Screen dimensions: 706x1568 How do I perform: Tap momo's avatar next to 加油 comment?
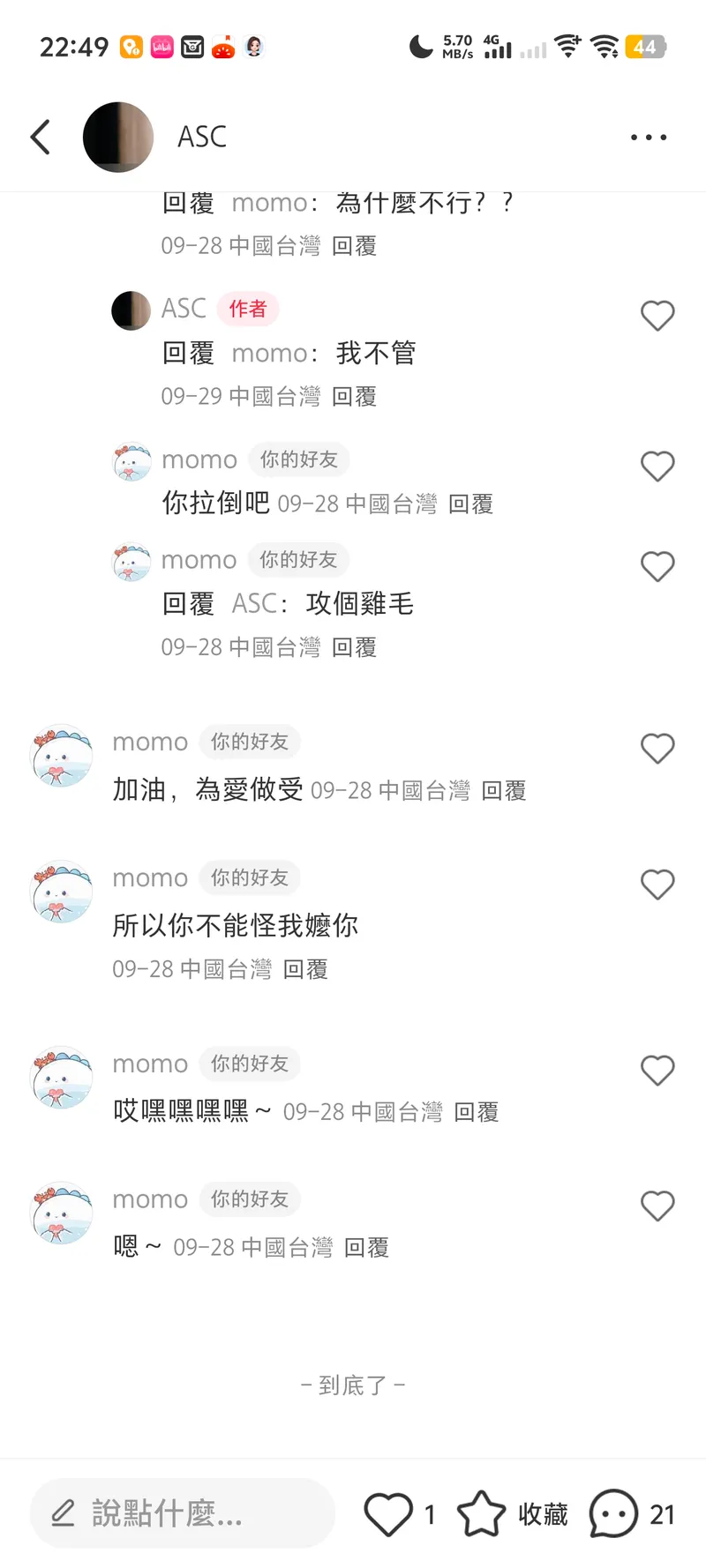coord(61,757)
